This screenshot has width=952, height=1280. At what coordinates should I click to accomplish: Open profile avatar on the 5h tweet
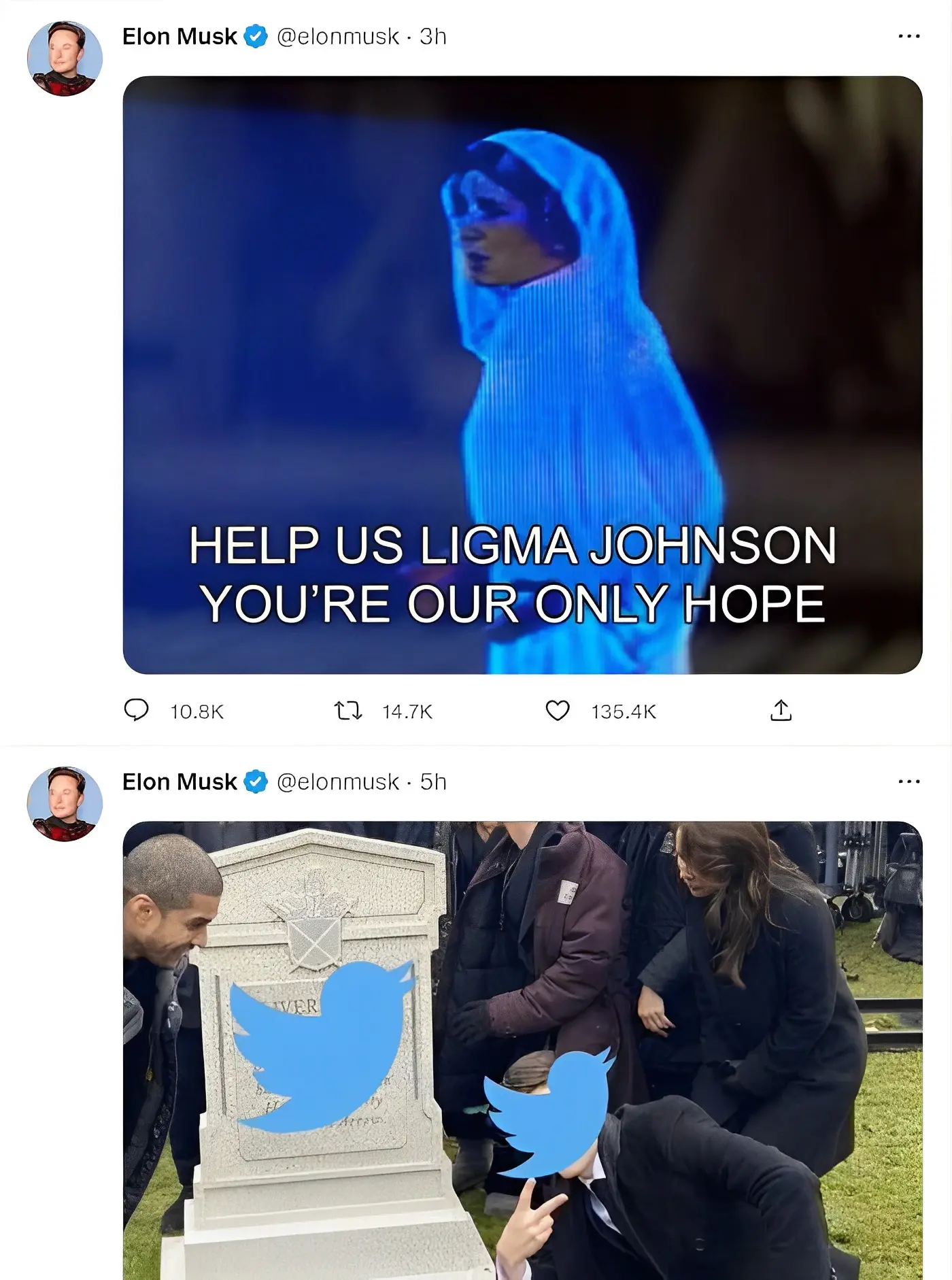coord(65,804)
